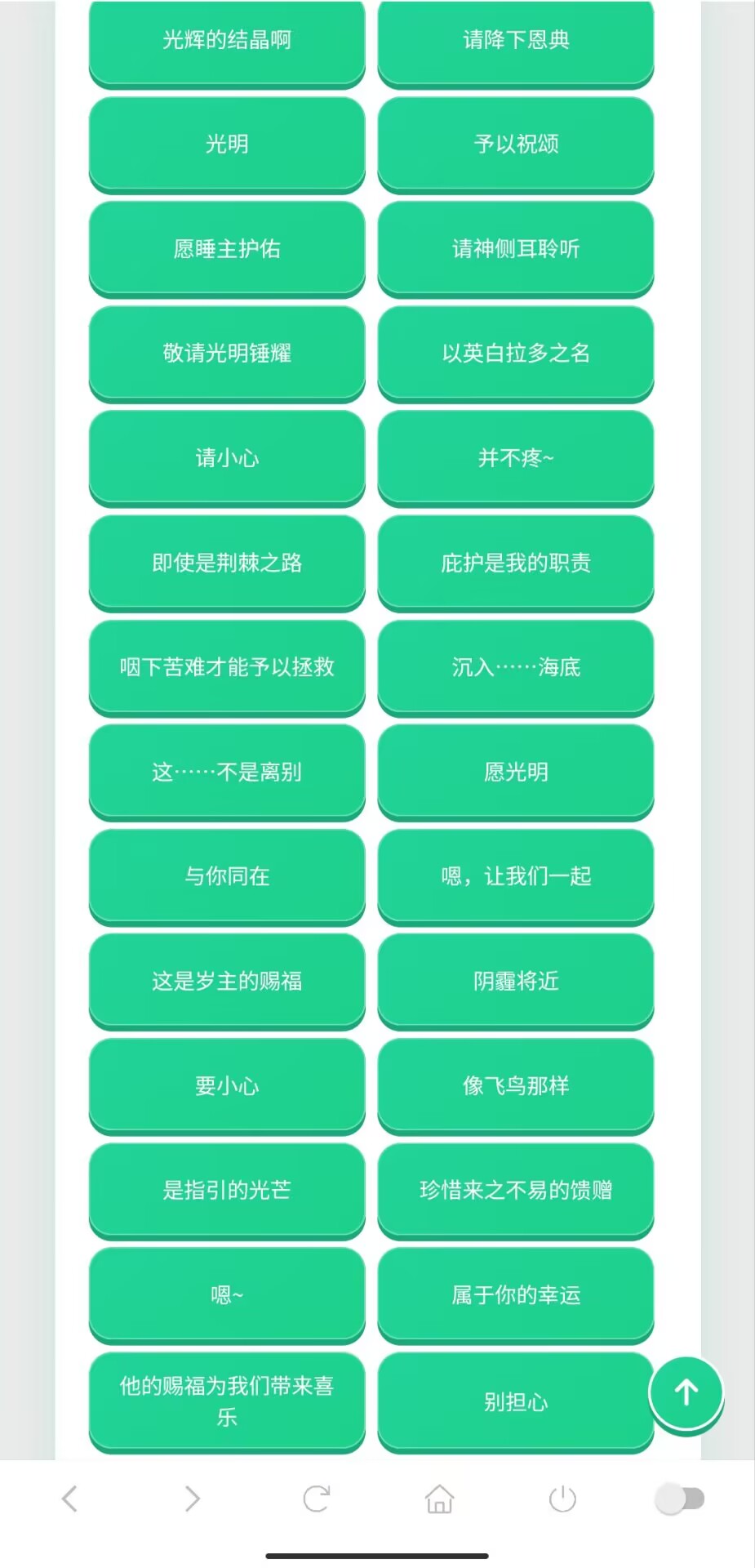Click the 属于你的幸运 voice line

(x=515, y=1295)
